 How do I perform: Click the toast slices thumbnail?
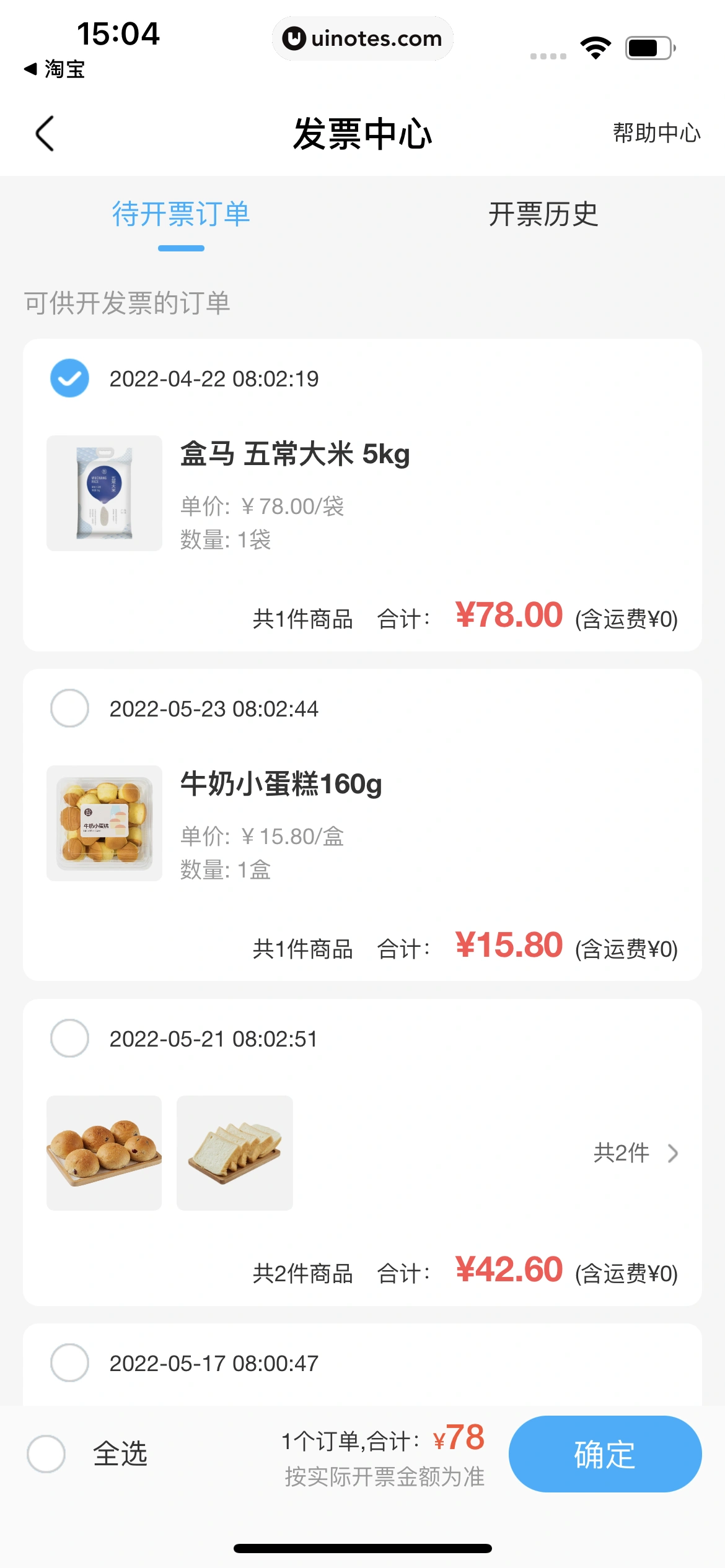pyautogui.click(x=235, y=1152)
